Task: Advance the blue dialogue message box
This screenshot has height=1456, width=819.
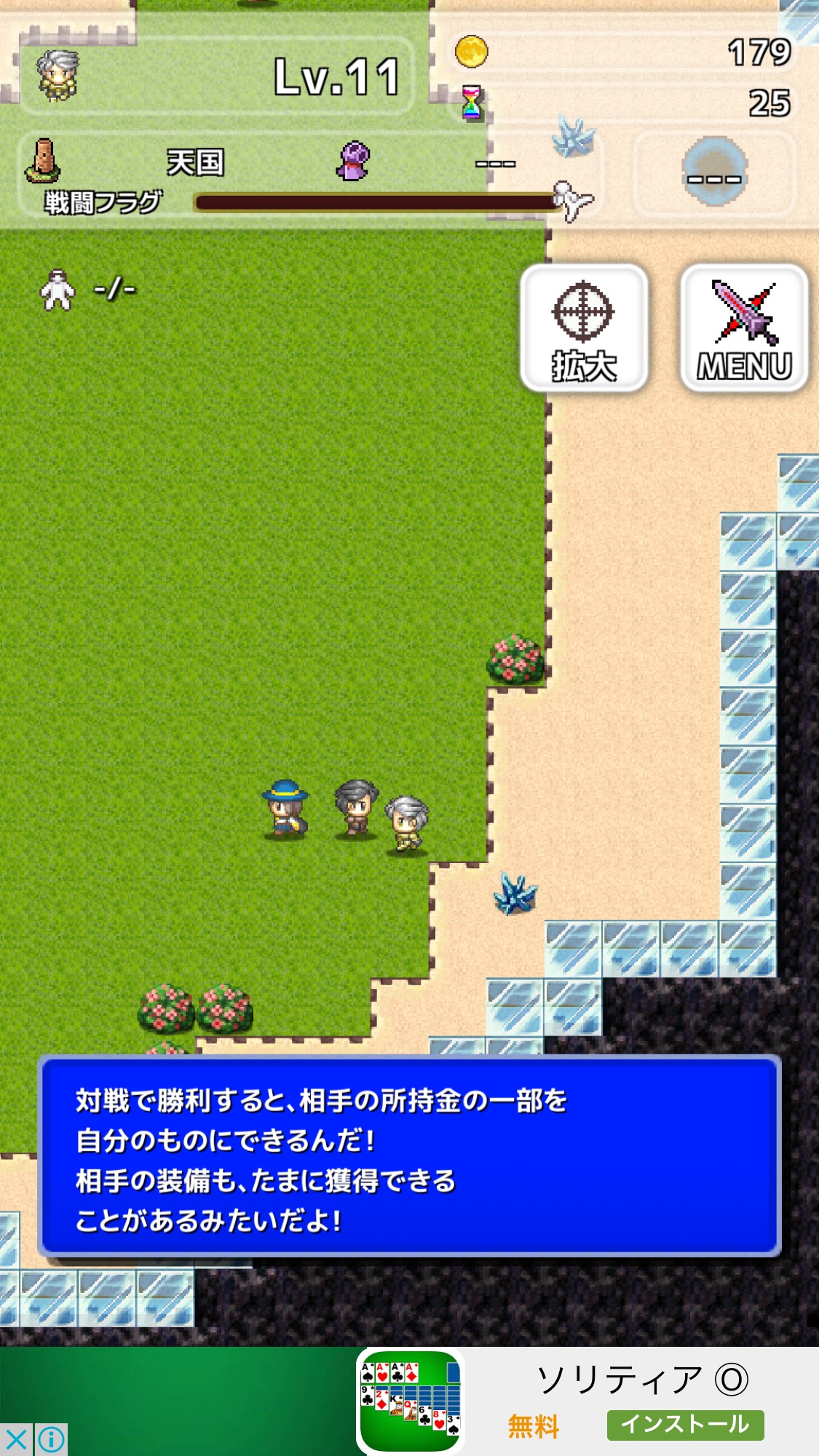Action: [409, 1157]
